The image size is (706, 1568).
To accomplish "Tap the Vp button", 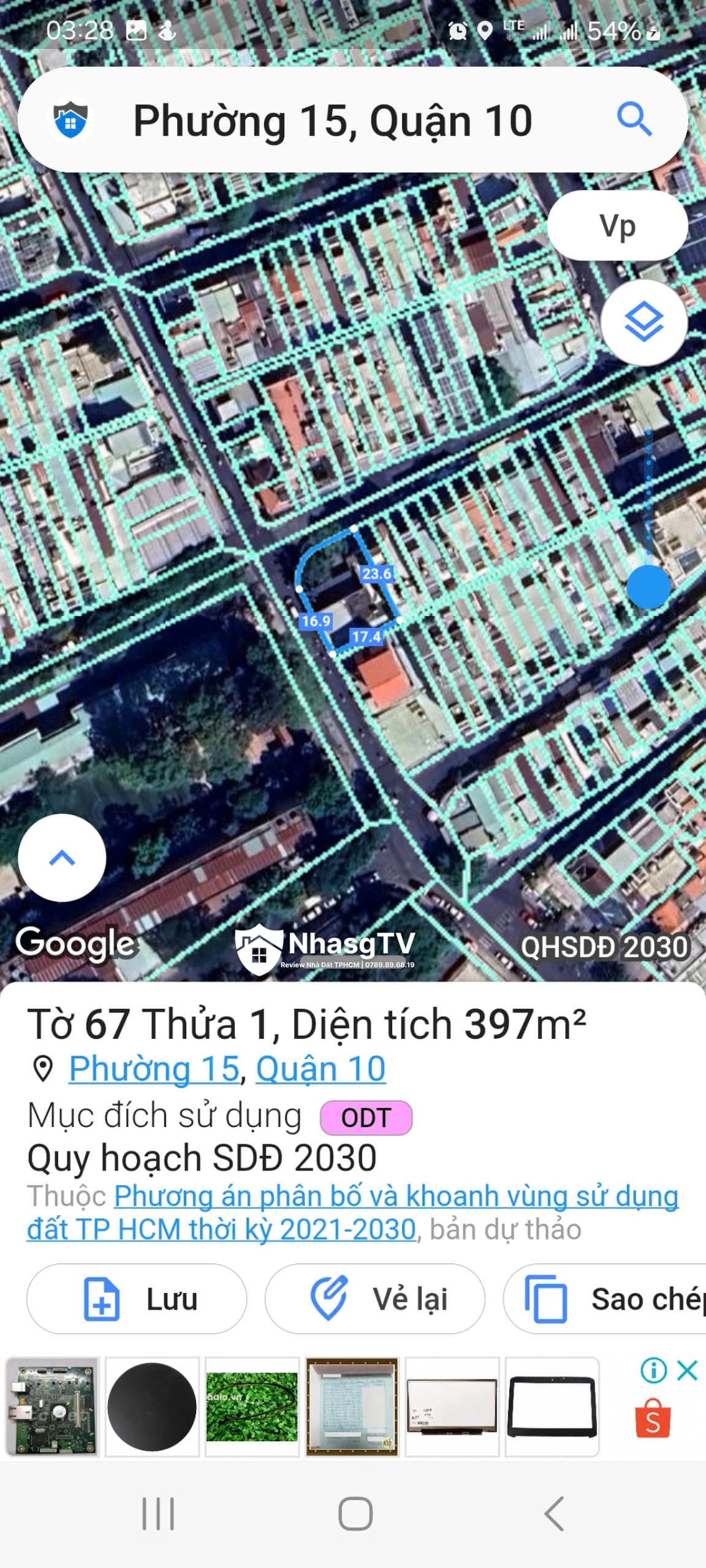I will click(x=617, y=226).
